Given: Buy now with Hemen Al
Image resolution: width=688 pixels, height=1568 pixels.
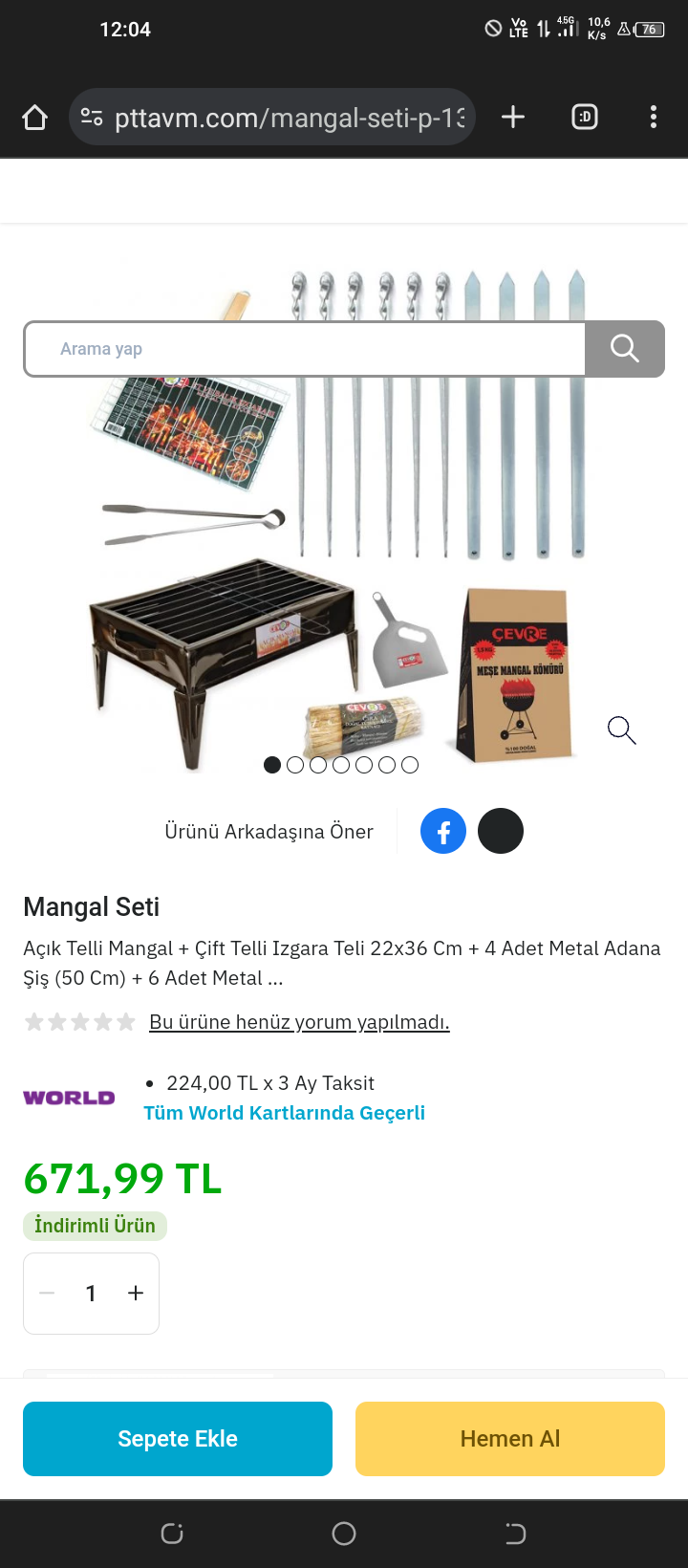Looking at the screenshot, I should pyautogui.click(x=510, y=1439).
